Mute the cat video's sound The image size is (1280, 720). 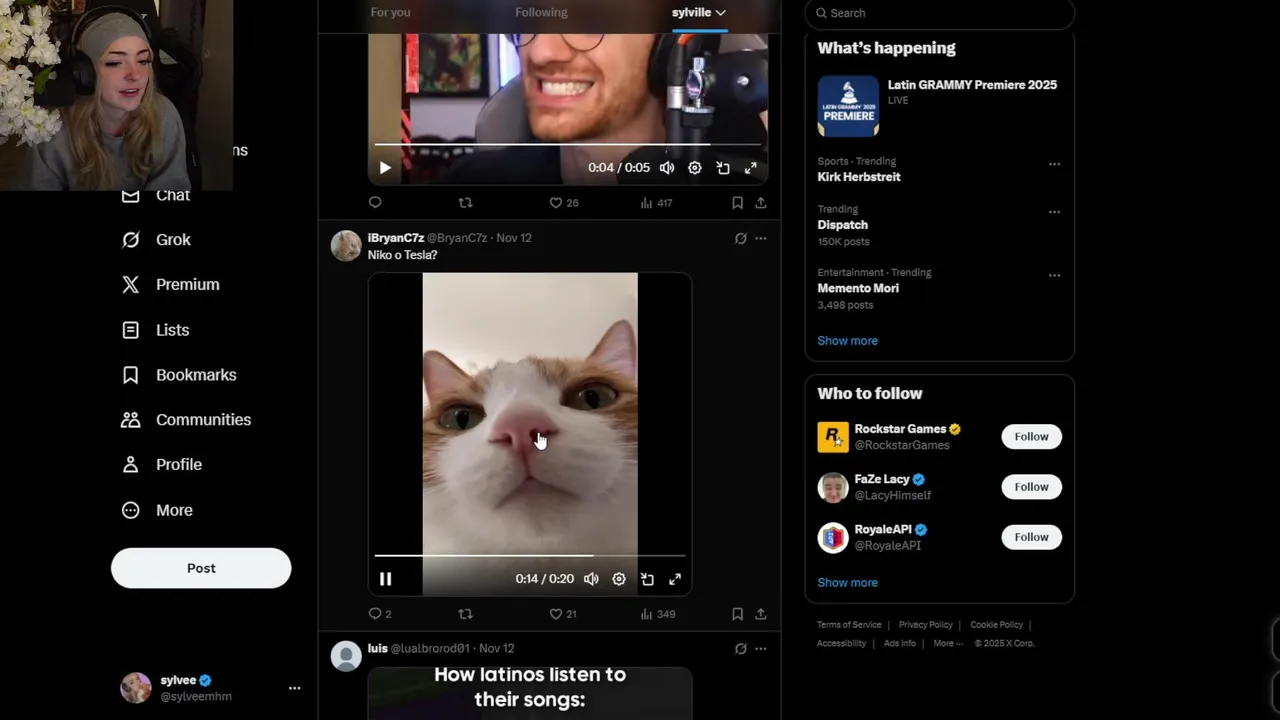(591, 579)
